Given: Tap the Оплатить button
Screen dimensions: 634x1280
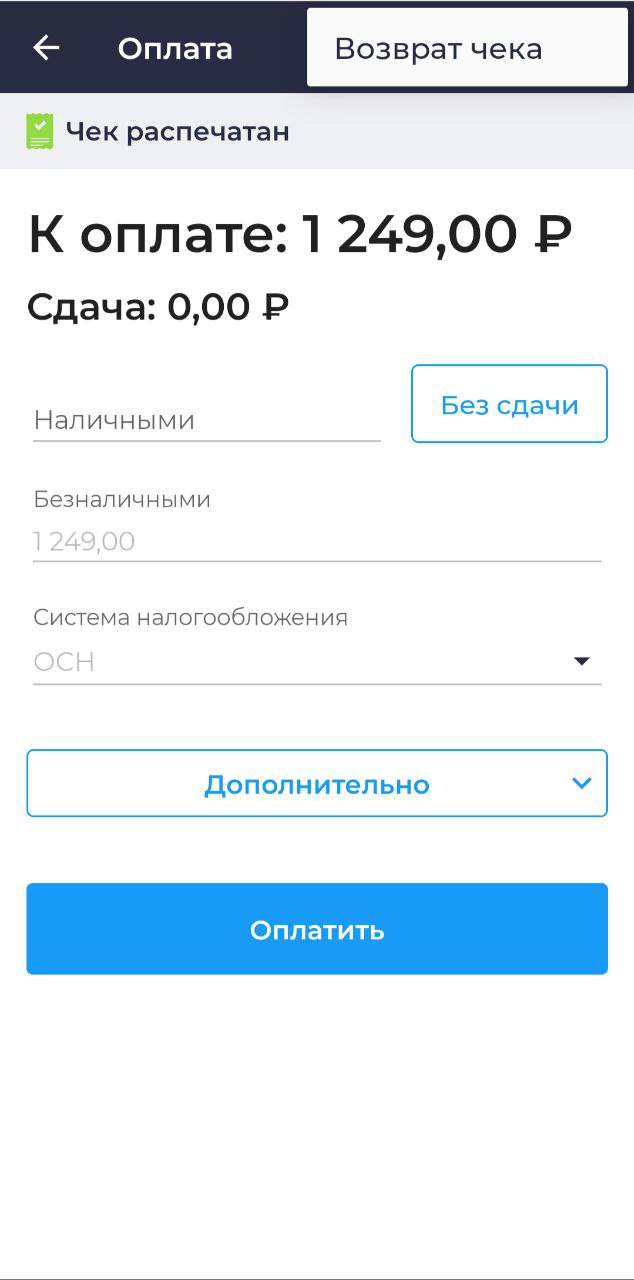Looking at the screenshot, I should click(317, 929).
